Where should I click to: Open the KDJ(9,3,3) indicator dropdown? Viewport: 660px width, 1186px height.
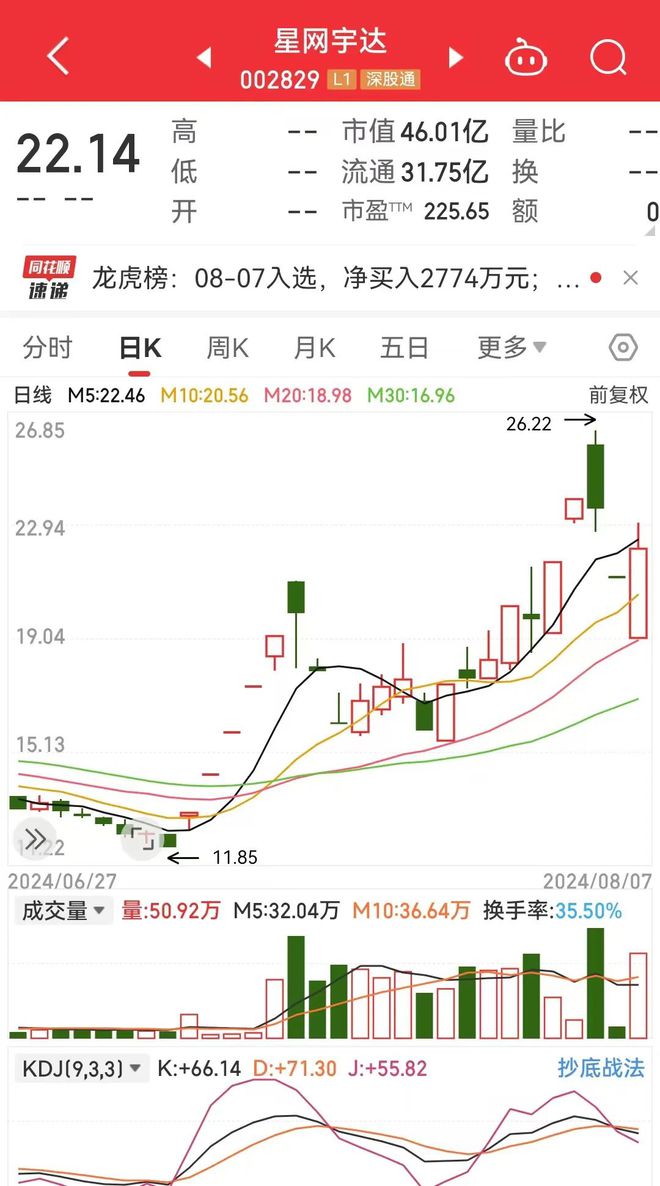(82, 1069)
